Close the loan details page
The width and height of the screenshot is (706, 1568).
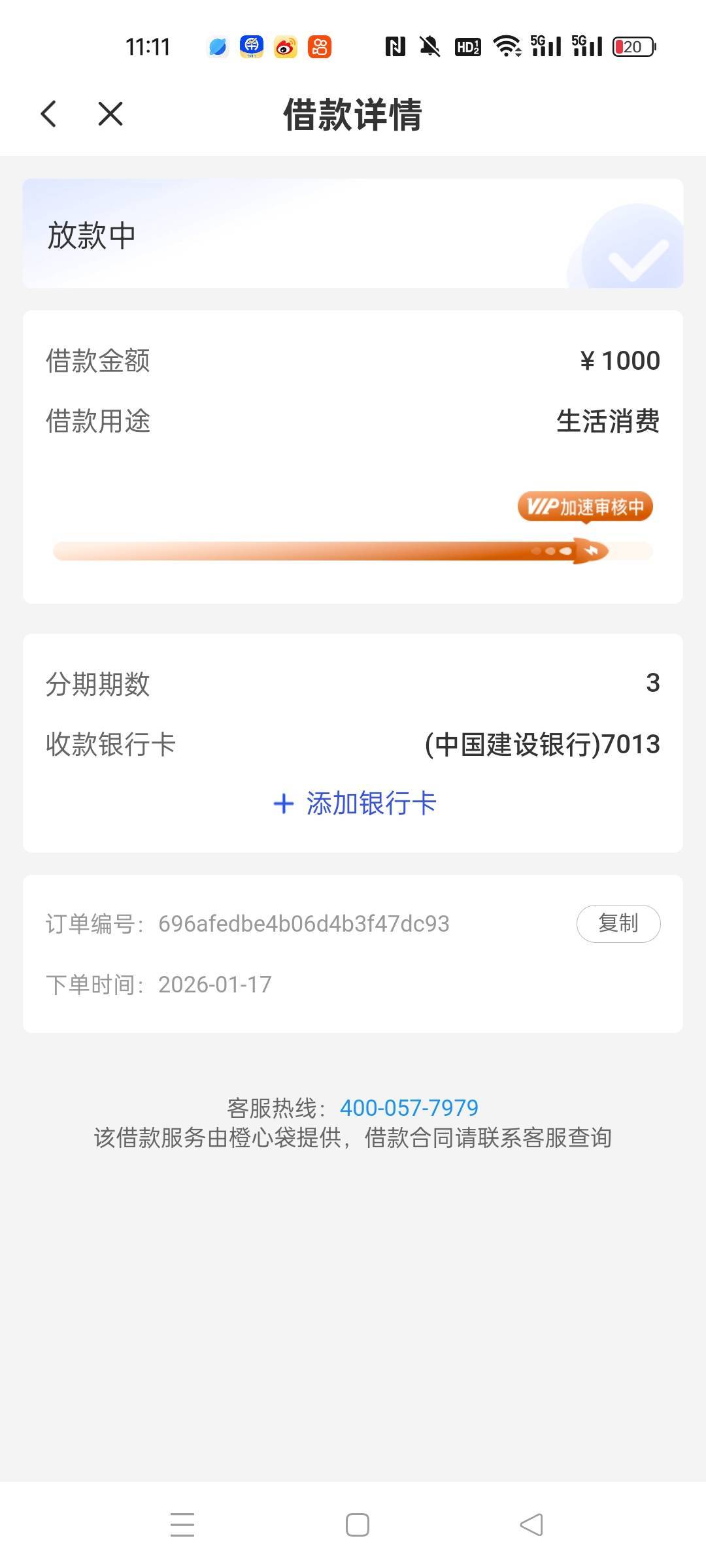click(x=110, y=114)
